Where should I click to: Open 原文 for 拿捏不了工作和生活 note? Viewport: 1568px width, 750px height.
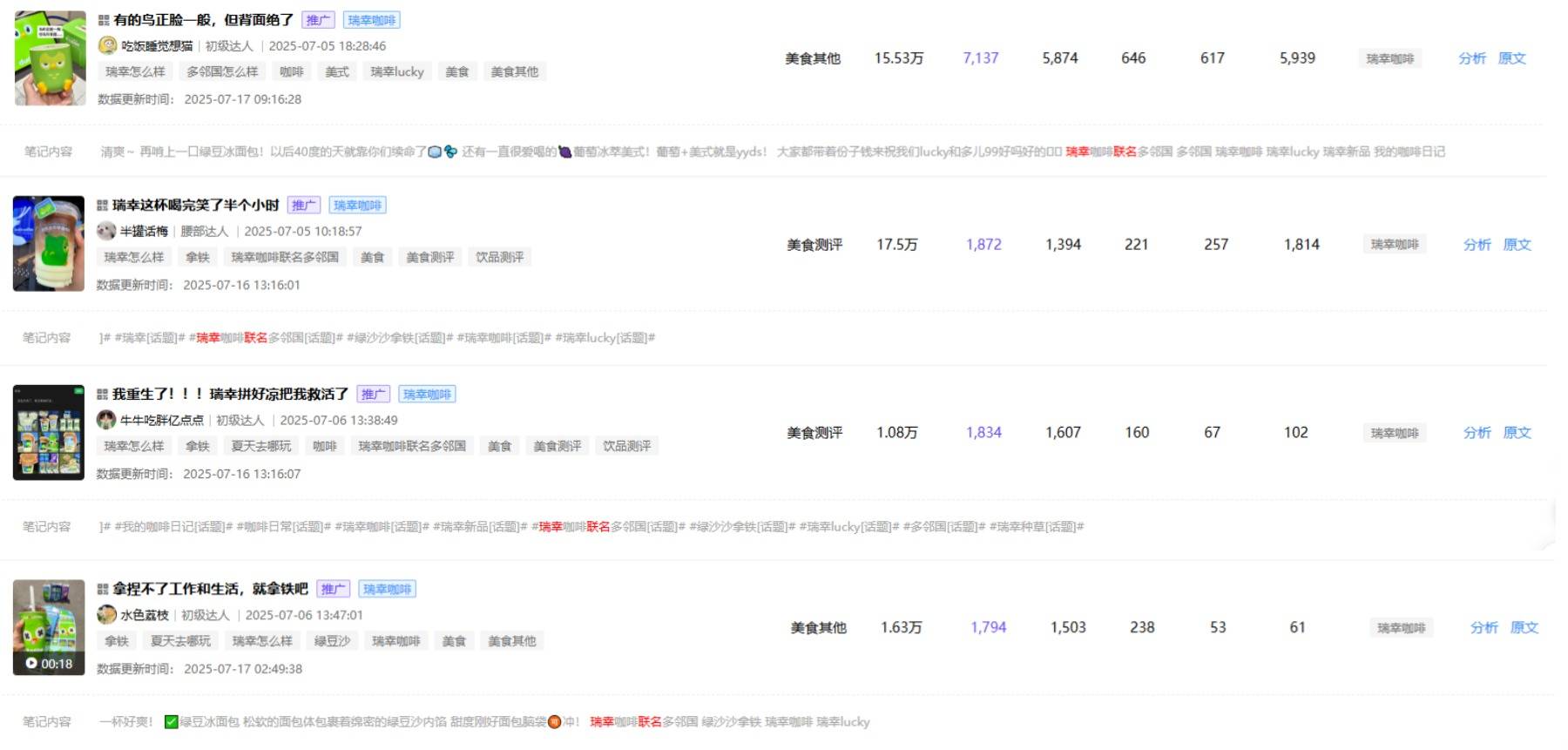pos(1524,628)
